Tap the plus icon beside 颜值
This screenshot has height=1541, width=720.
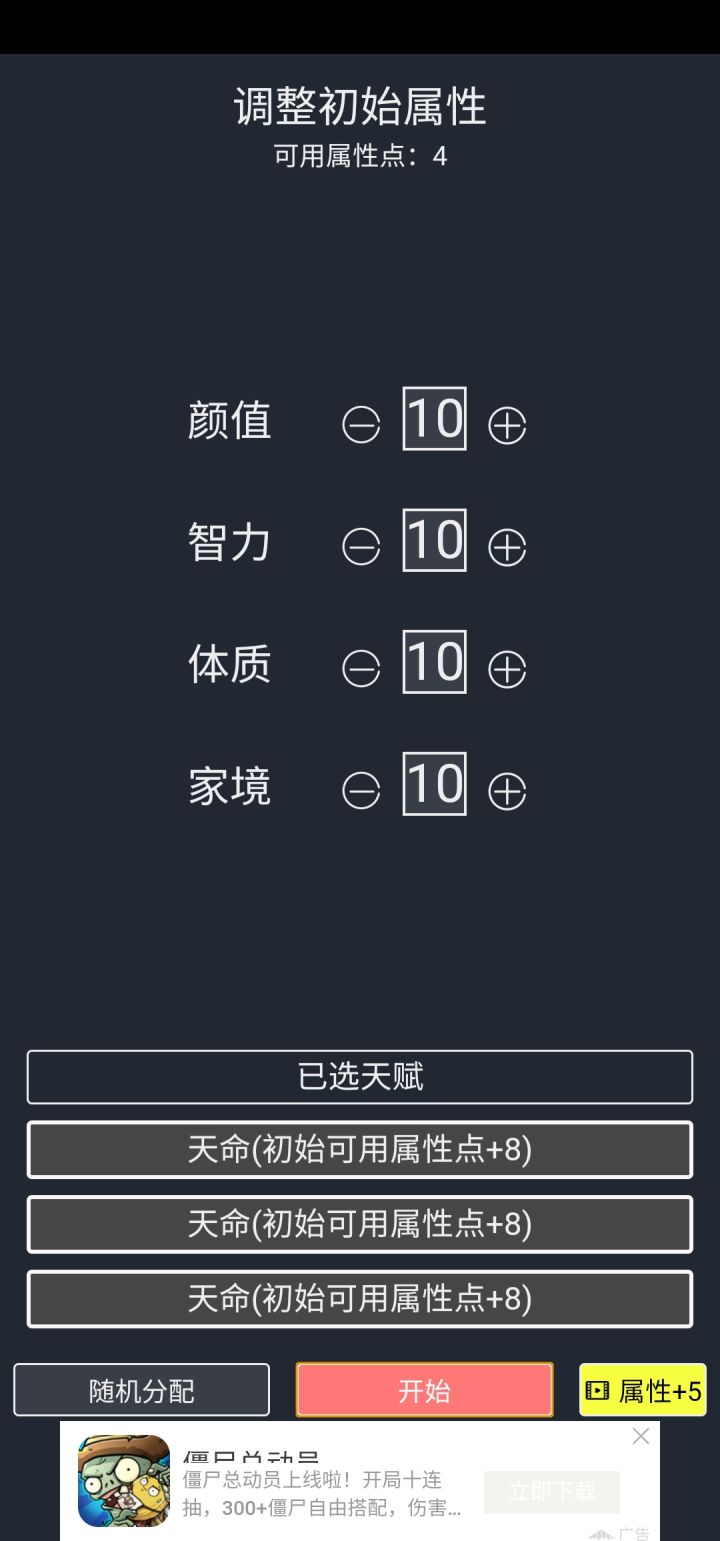tap(507, 424)
